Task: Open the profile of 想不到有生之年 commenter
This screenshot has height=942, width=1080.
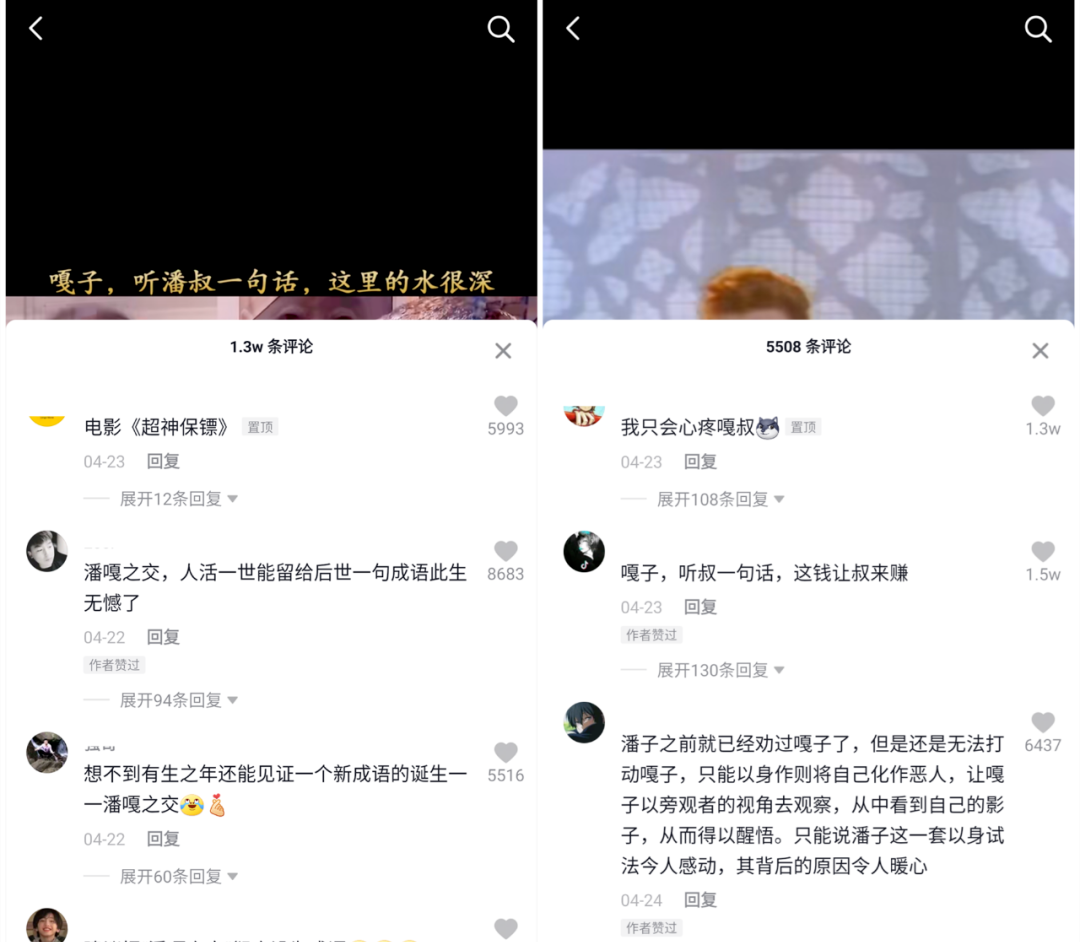Action: [x=47, y=753]
